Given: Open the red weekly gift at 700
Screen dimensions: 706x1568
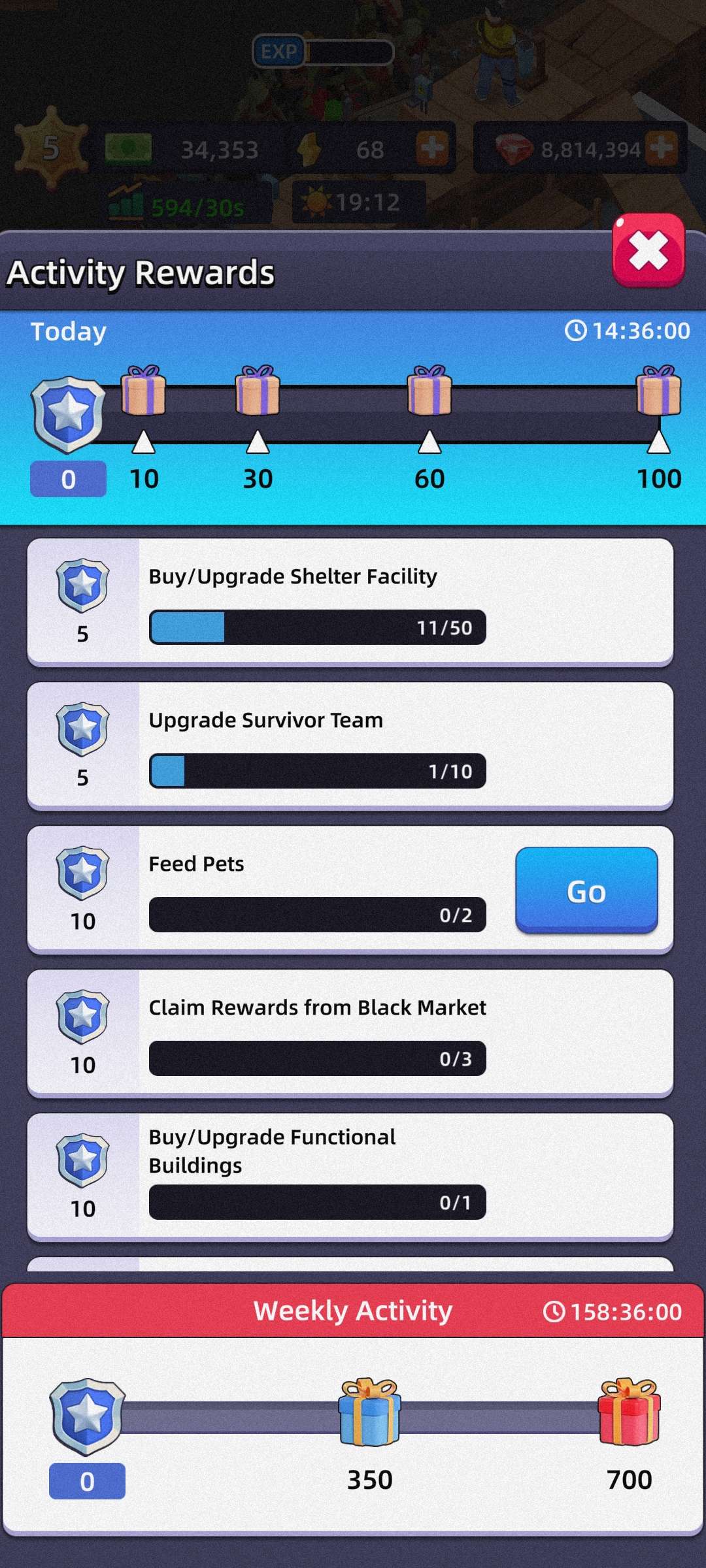Looking at the screenshot, I should click(x=629, y=1413).
